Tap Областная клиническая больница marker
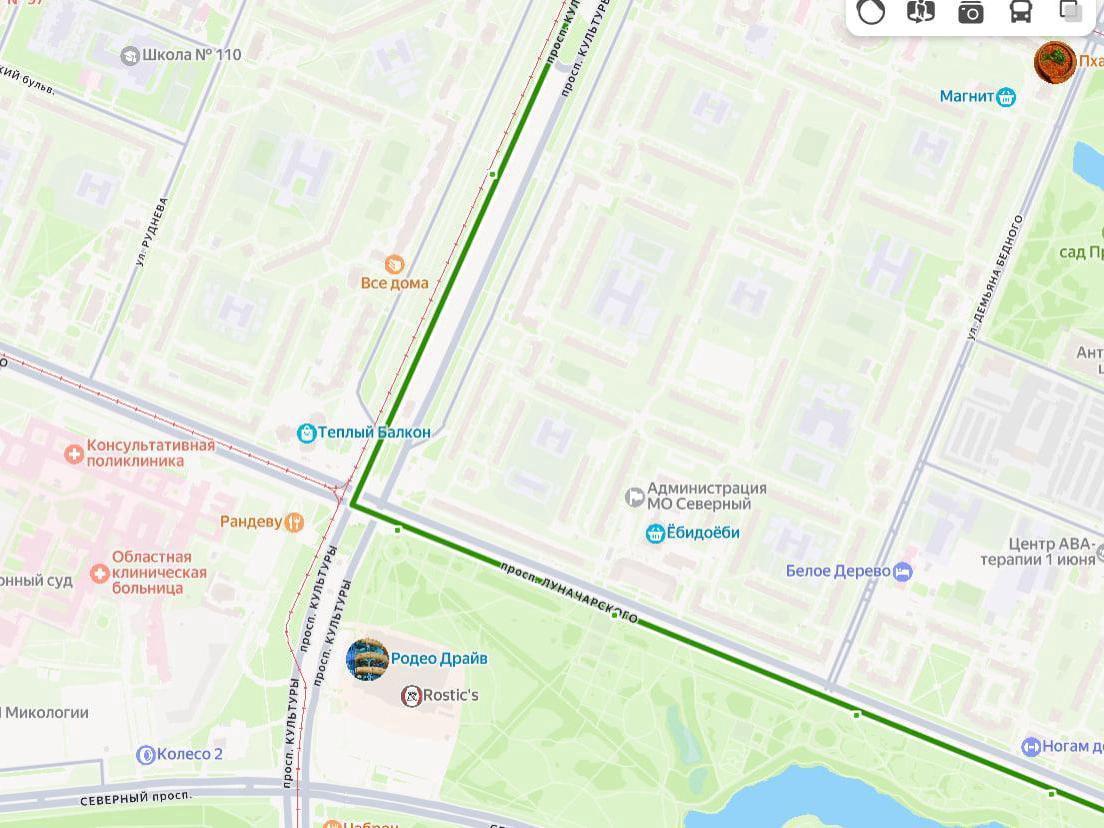This screenshot has width=1104, height=828. (x=99, y=574)
